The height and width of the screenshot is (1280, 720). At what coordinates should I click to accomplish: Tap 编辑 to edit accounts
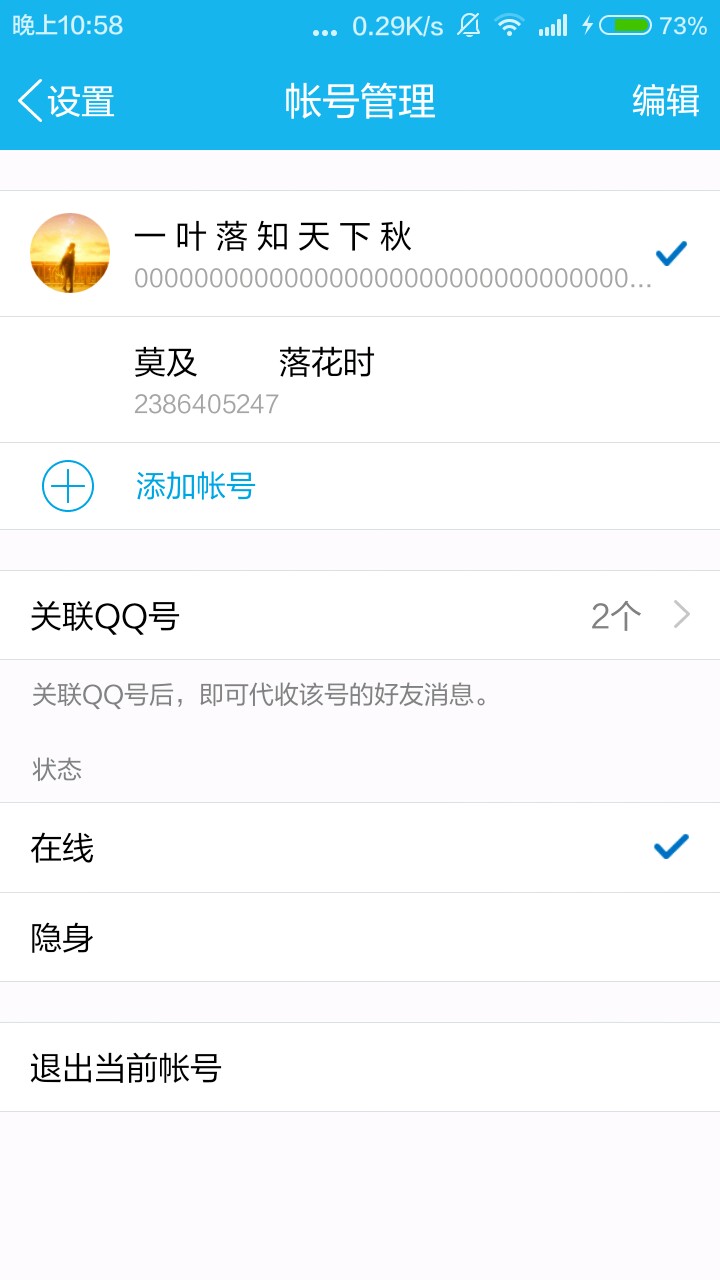pyautogui.click(x=665, y=102)
